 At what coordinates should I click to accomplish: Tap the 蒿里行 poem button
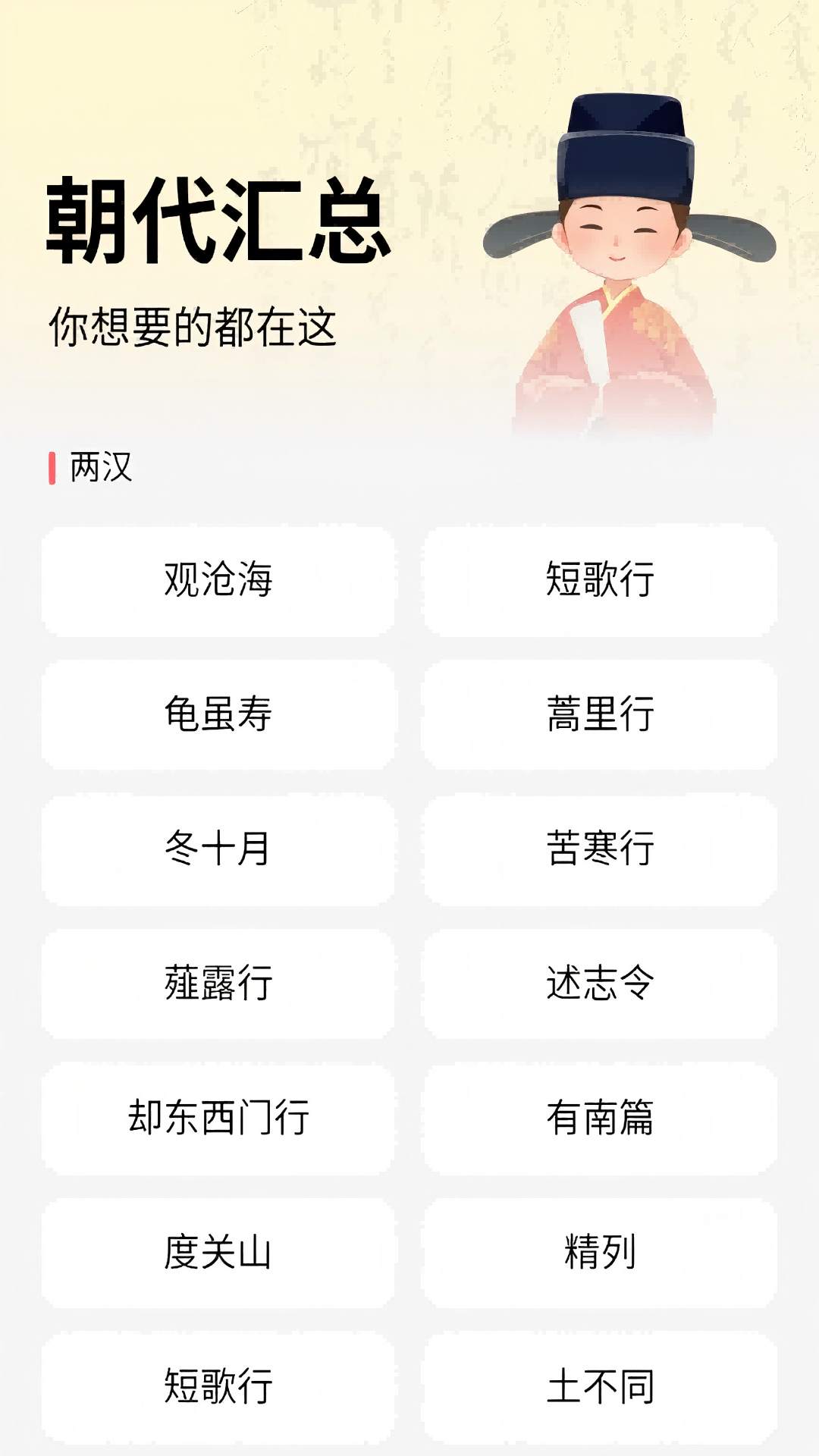click(x=600, y=715)
